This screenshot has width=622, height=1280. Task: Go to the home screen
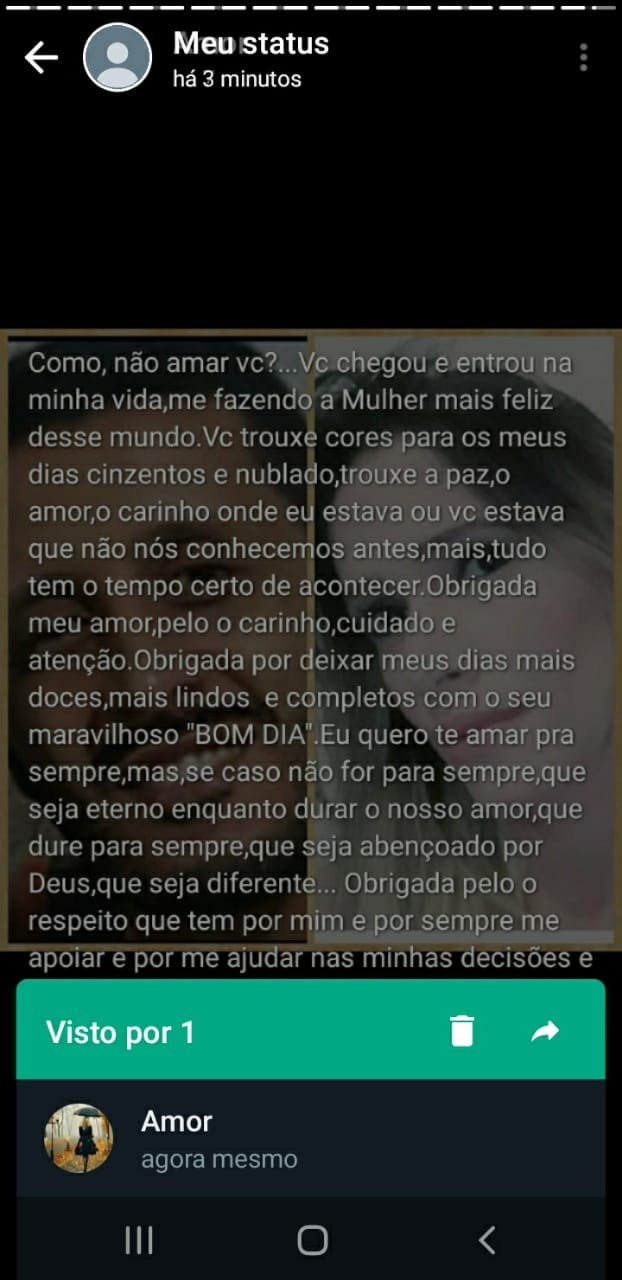[312, 1240]
